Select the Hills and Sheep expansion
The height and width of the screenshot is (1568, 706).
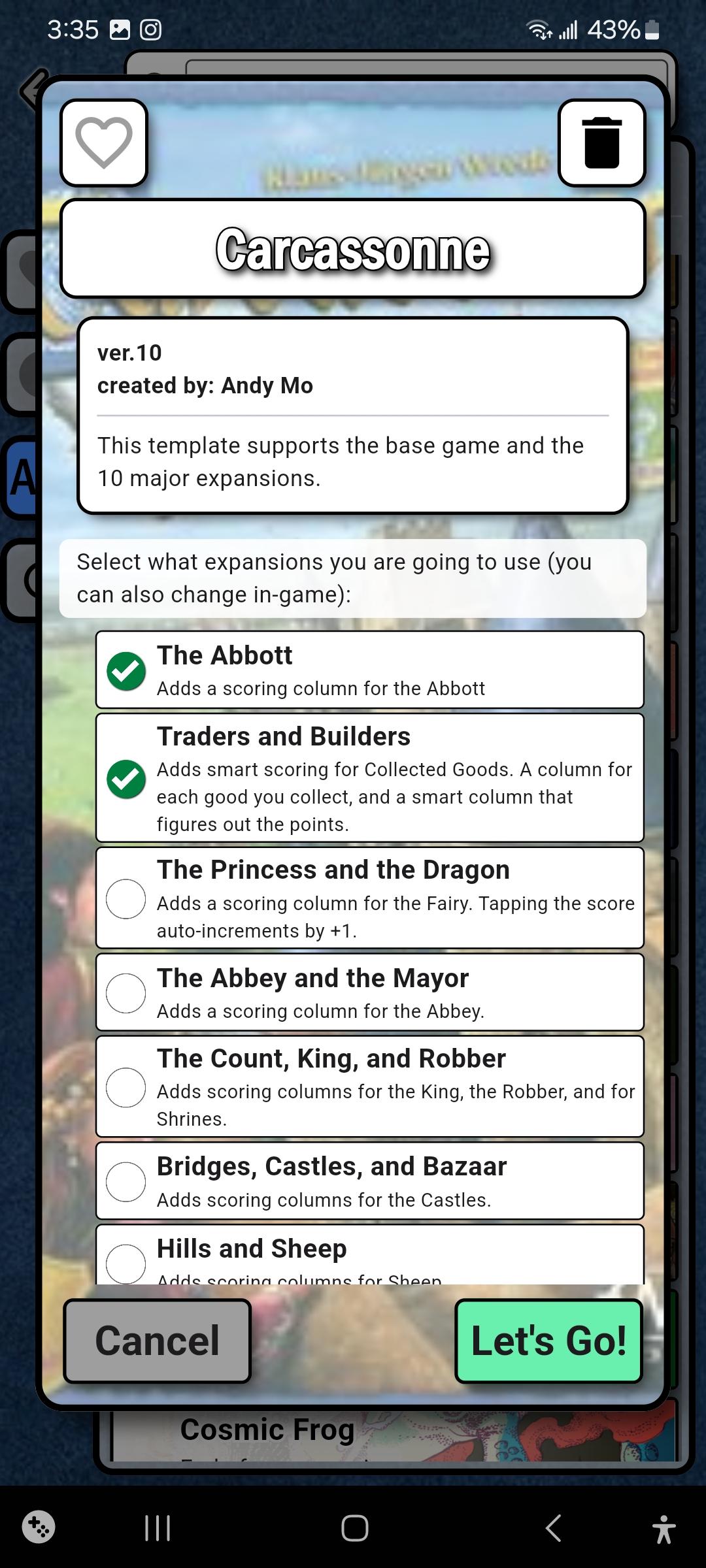coord(126,1263)
